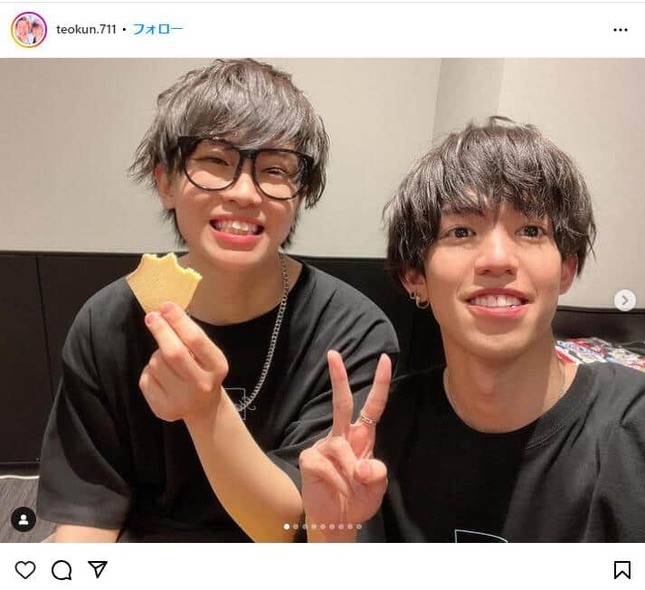Screen dimensions: 645x590
Task: Follow the account with フォロー
Action: point(157,30)
